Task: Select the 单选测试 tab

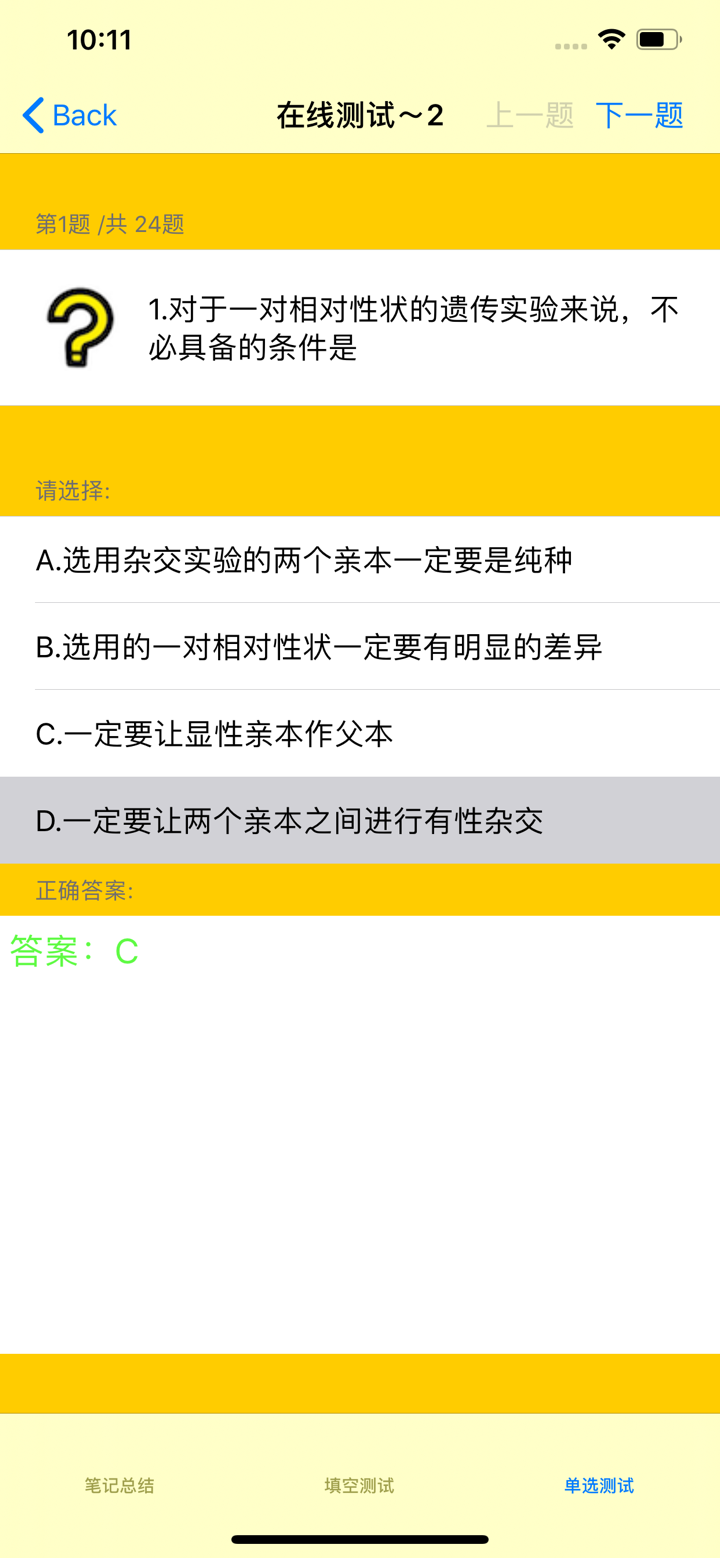Action: (597, 1486)
